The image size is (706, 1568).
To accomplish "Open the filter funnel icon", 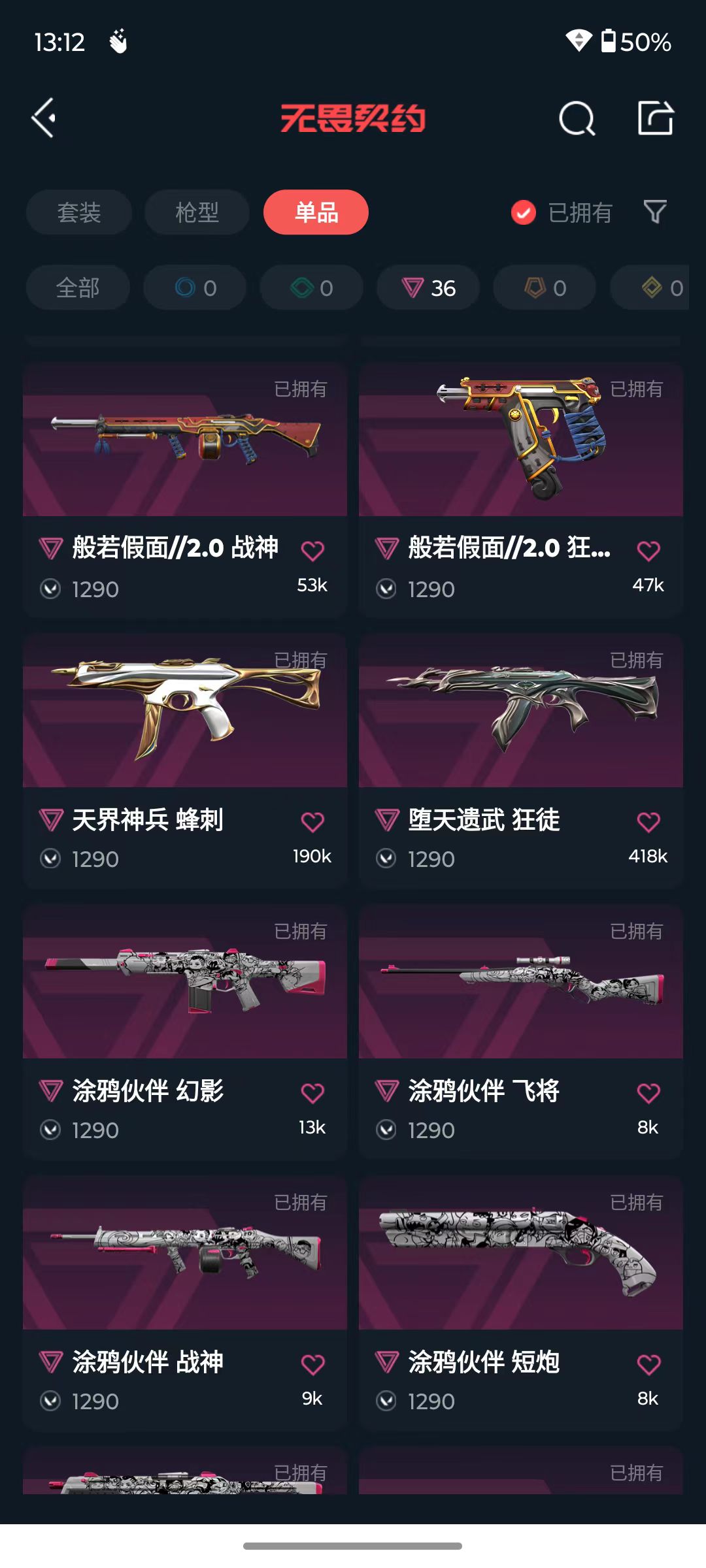I will pos(655,212).
